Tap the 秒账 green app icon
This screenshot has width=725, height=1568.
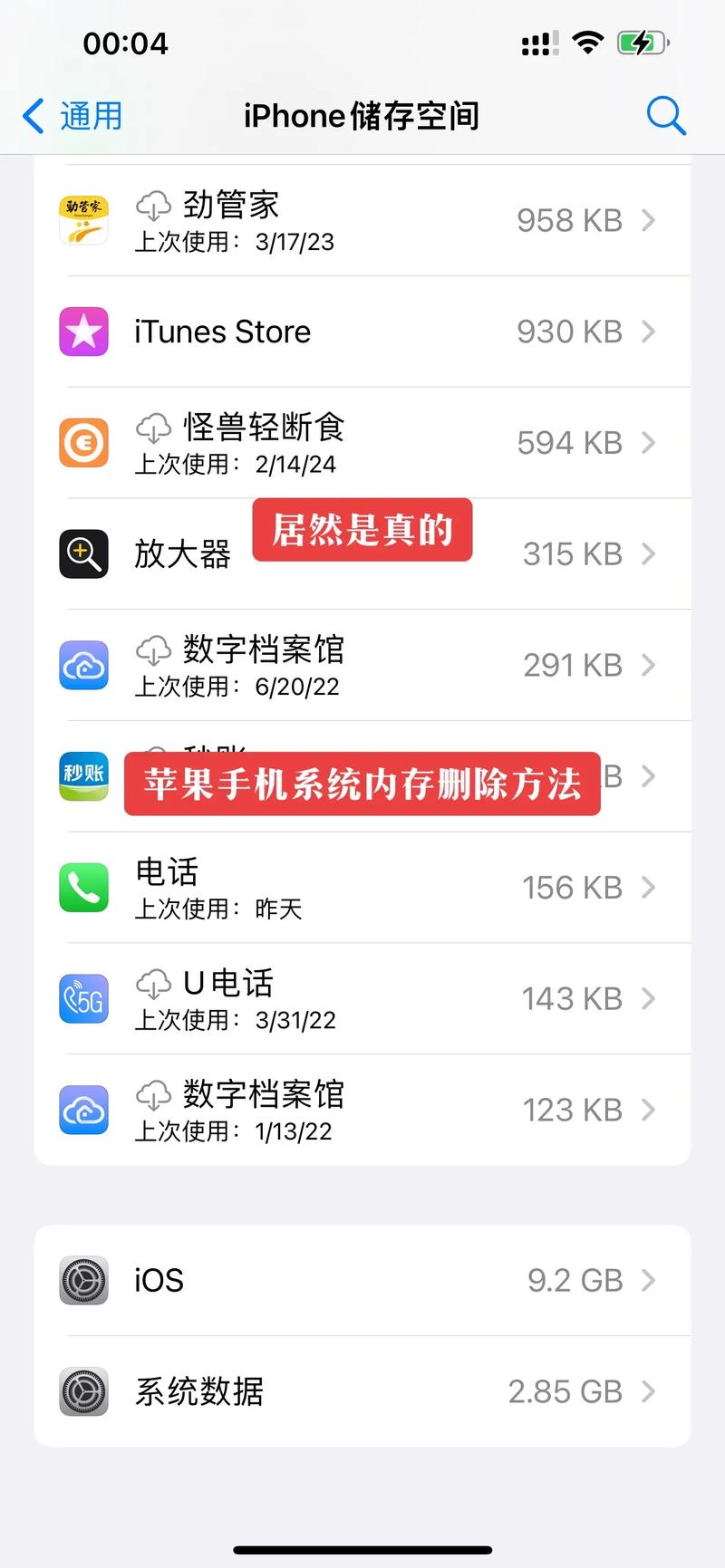click(83, 777)
